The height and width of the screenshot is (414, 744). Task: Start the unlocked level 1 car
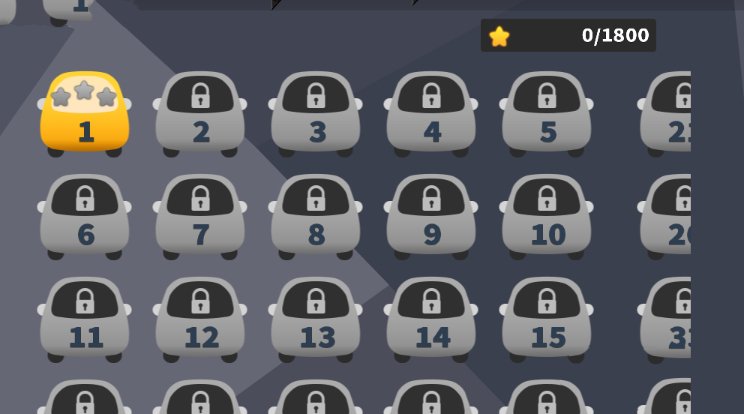pyautogui.click(x=85, y=114)
